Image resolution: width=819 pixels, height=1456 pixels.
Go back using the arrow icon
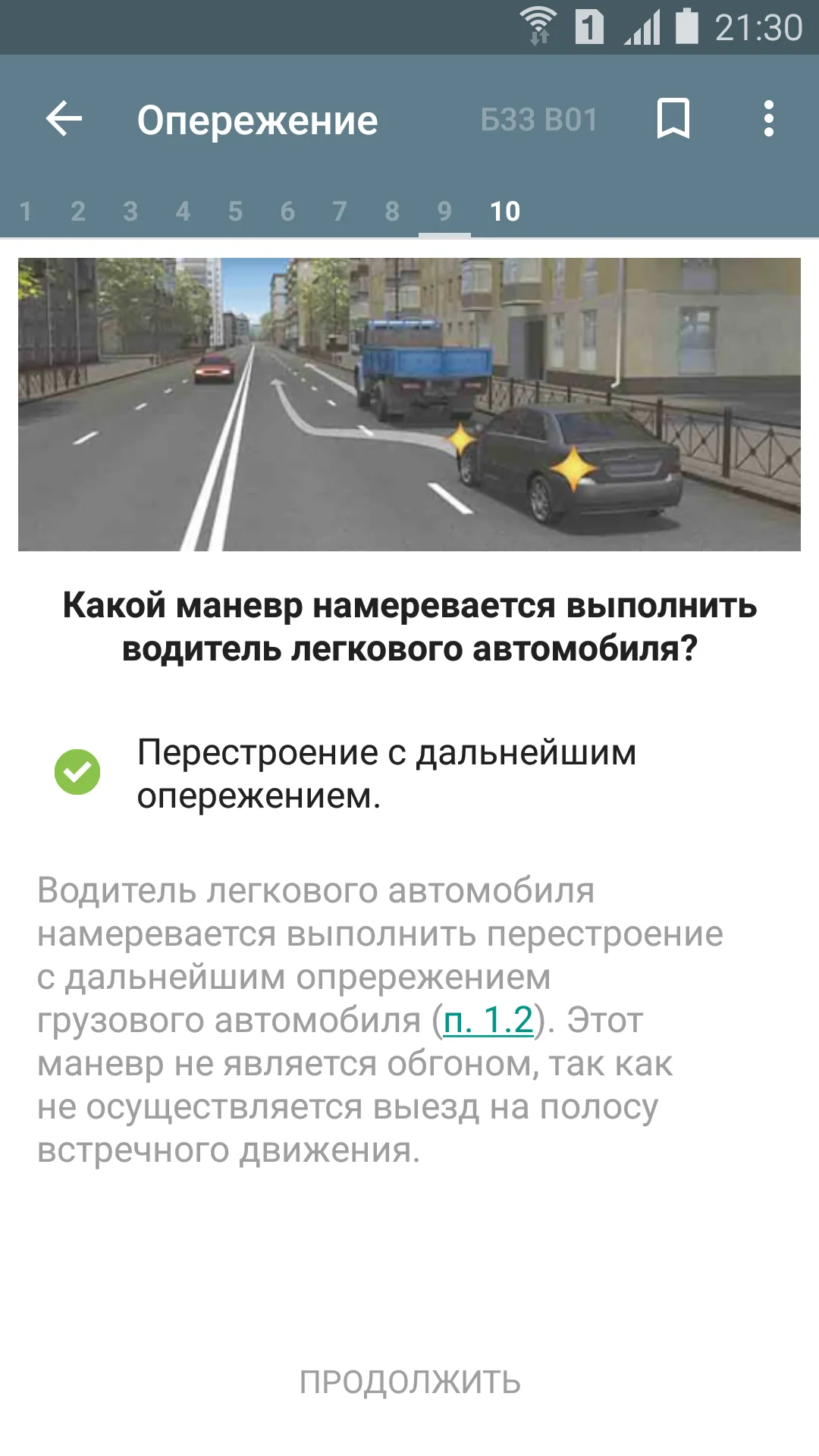[x=64, y=119]
